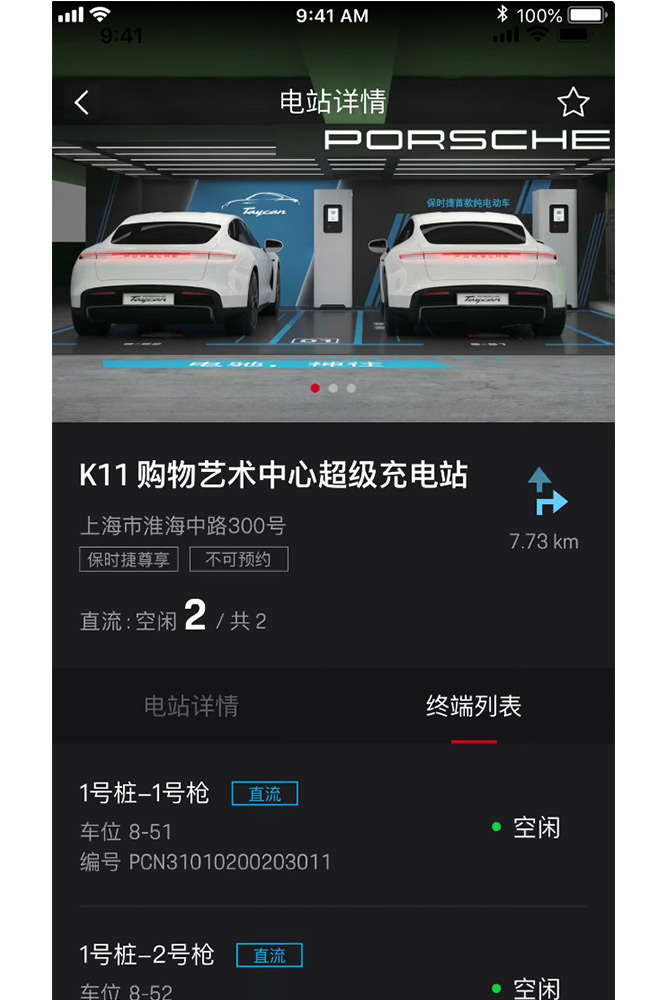
Task: Go back using the top-left arrow
Action: coord(82,102)
